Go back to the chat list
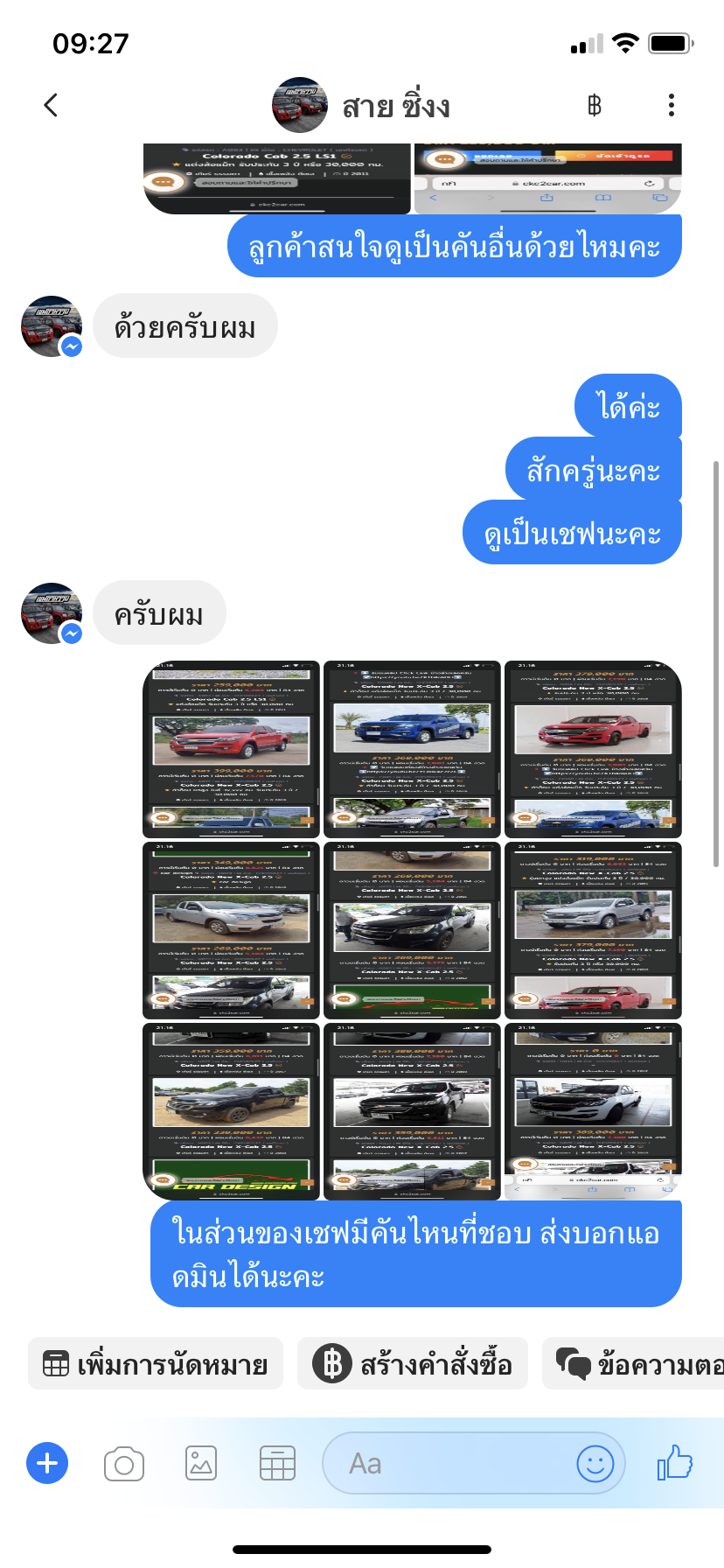This screenshot has height=1568, width=724. coord(51,105)
